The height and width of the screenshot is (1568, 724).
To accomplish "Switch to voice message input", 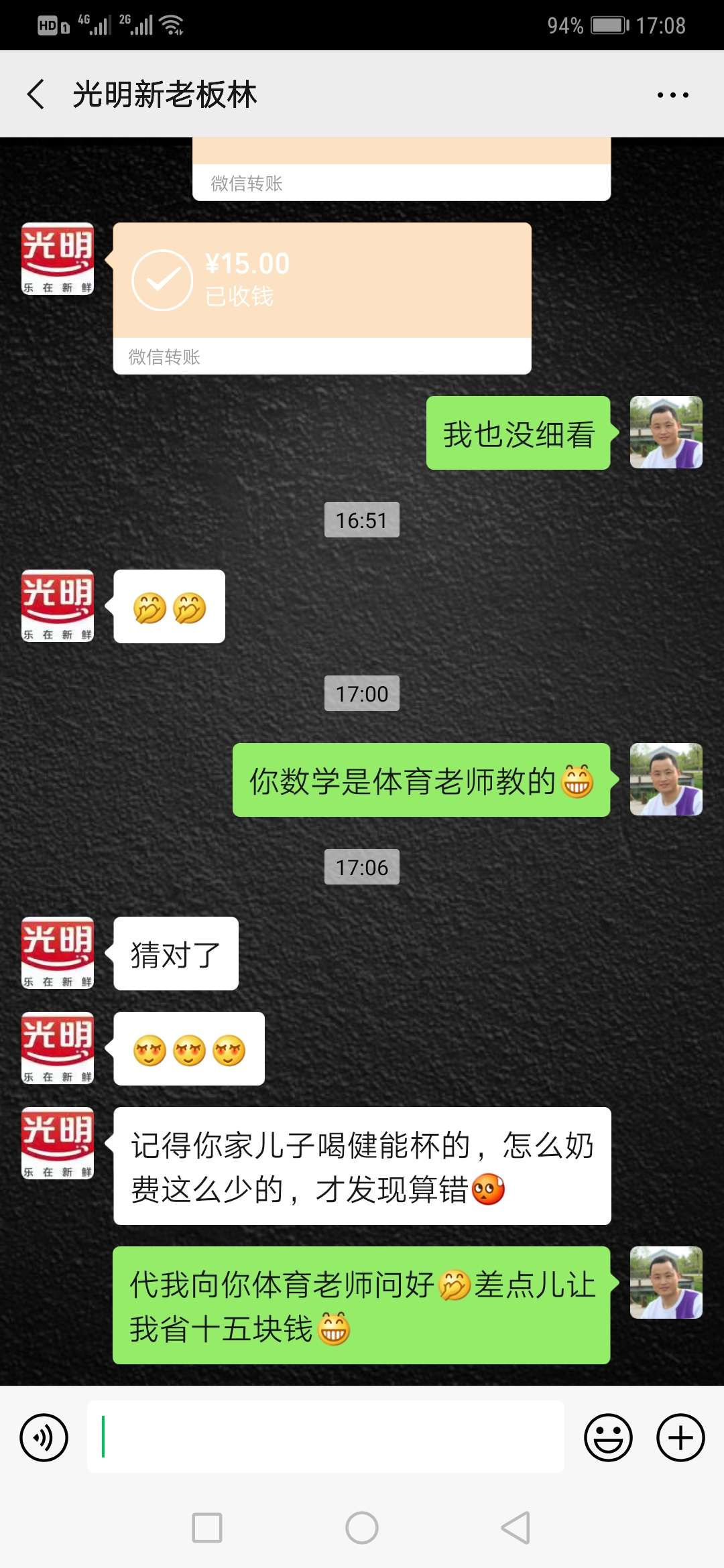I will pyautogui.click(x=44, y=1437).
